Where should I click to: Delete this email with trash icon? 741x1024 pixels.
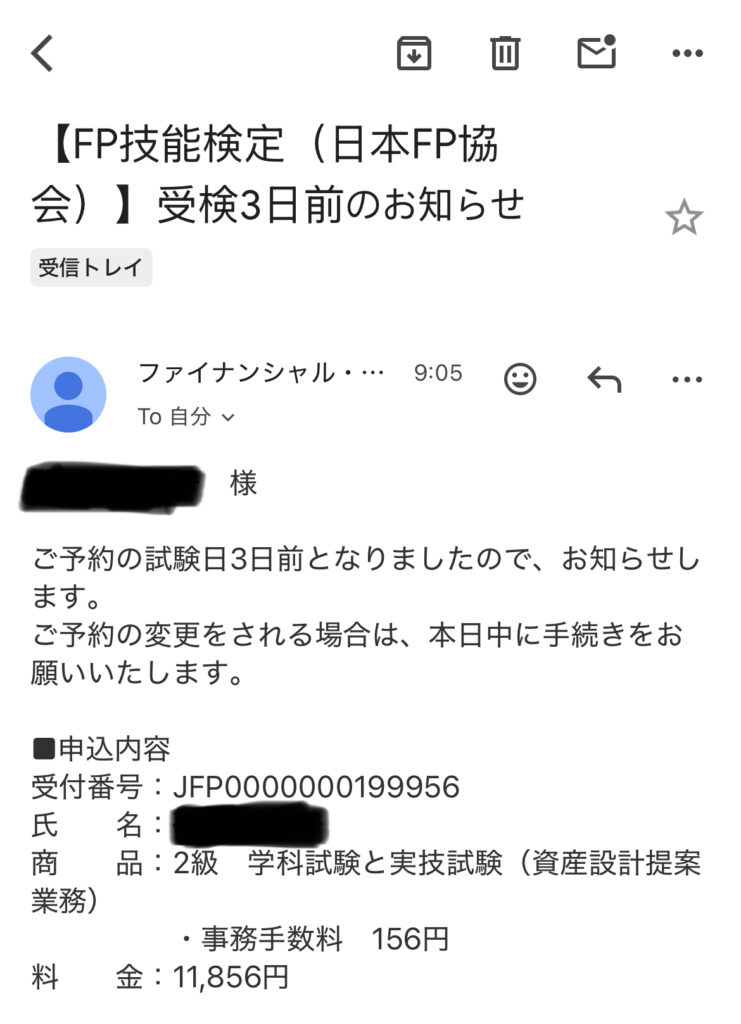coord(505,54)
